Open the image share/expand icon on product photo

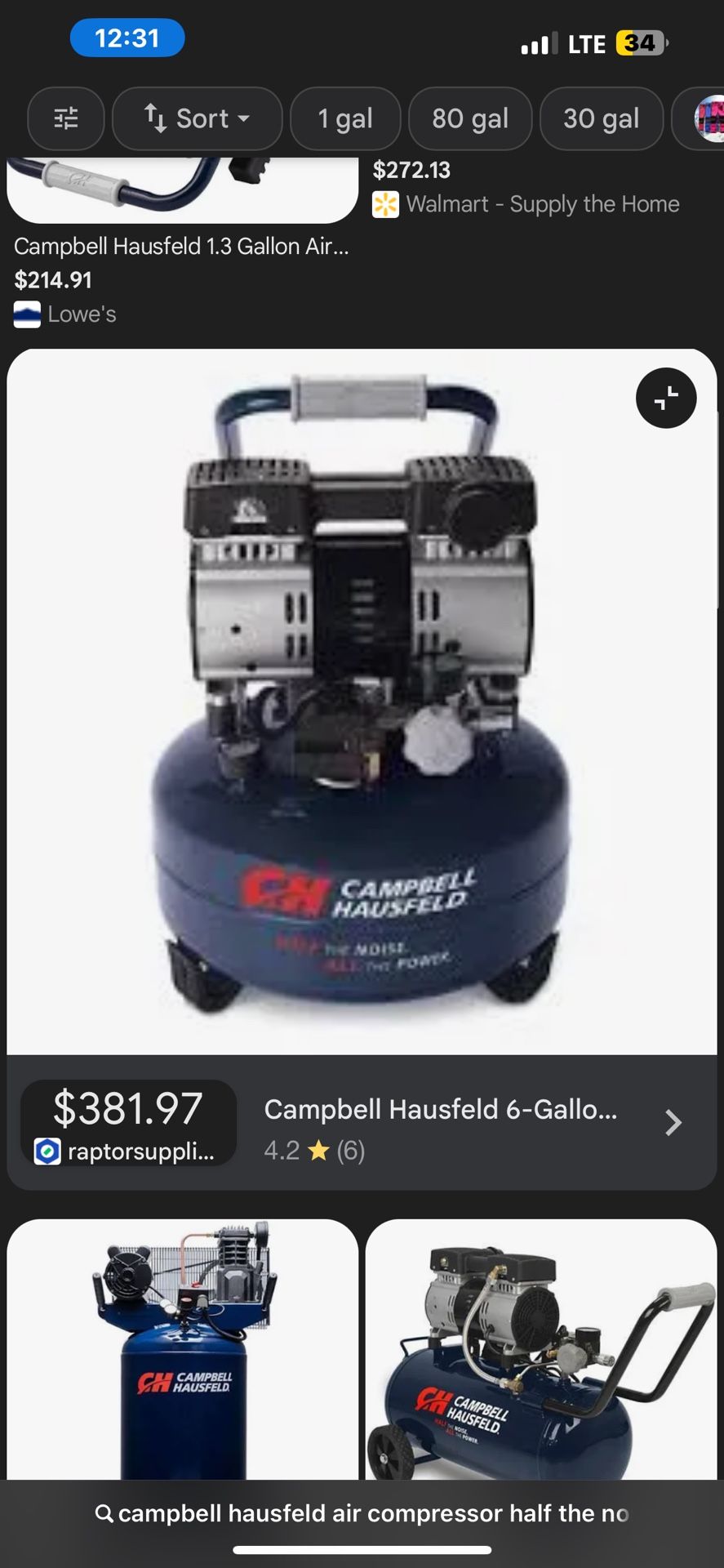[666, 398]
